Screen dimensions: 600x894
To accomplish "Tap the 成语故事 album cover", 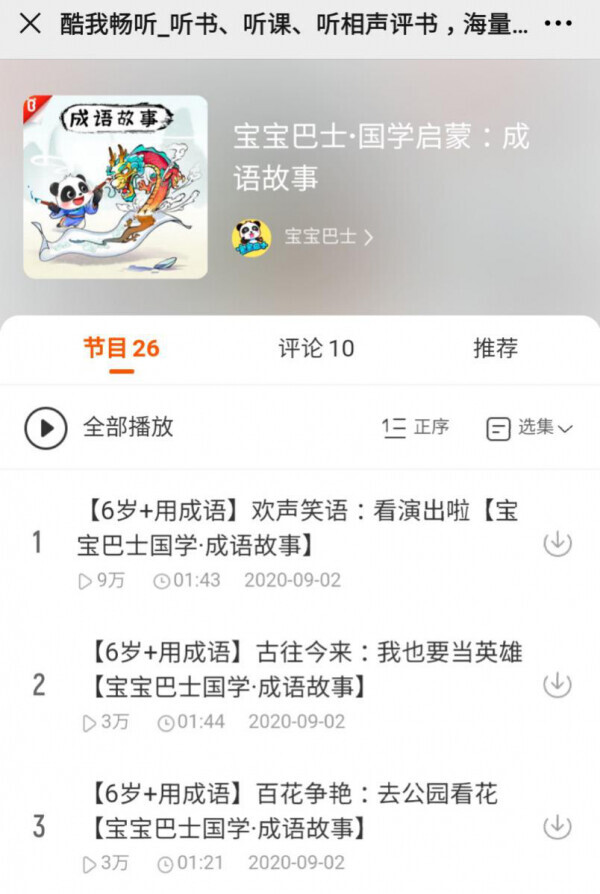I will [x=115, y=187].
